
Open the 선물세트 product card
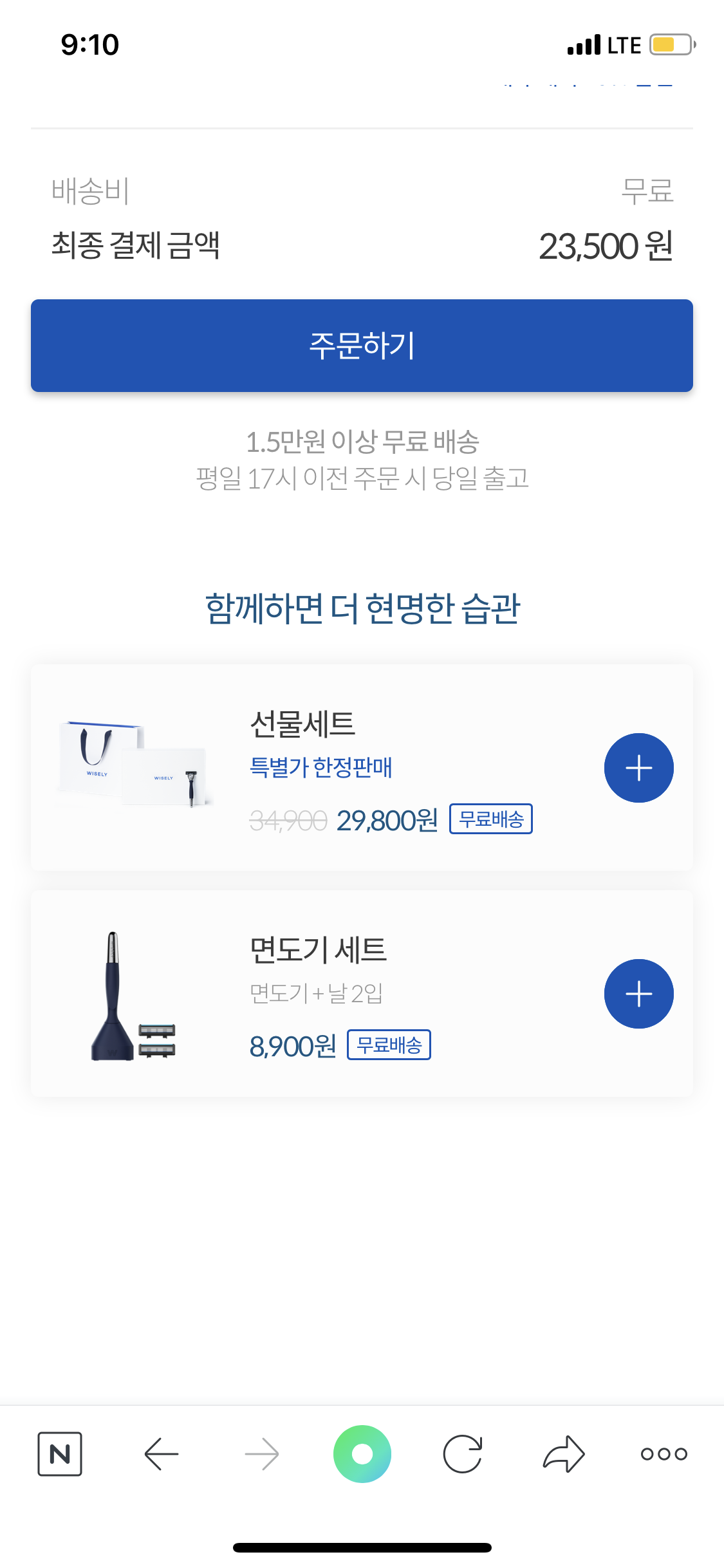click(x=322, y=767)
